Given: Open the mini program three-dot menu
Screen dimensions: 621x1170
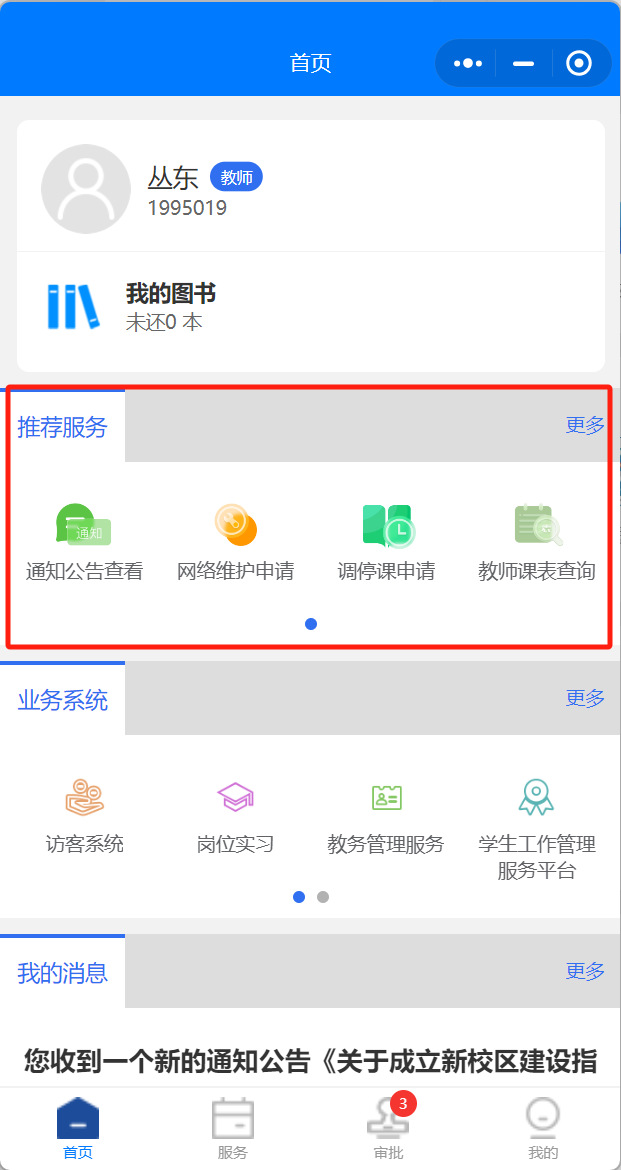Looking at the screenshot, I should [x=468, y=63].
